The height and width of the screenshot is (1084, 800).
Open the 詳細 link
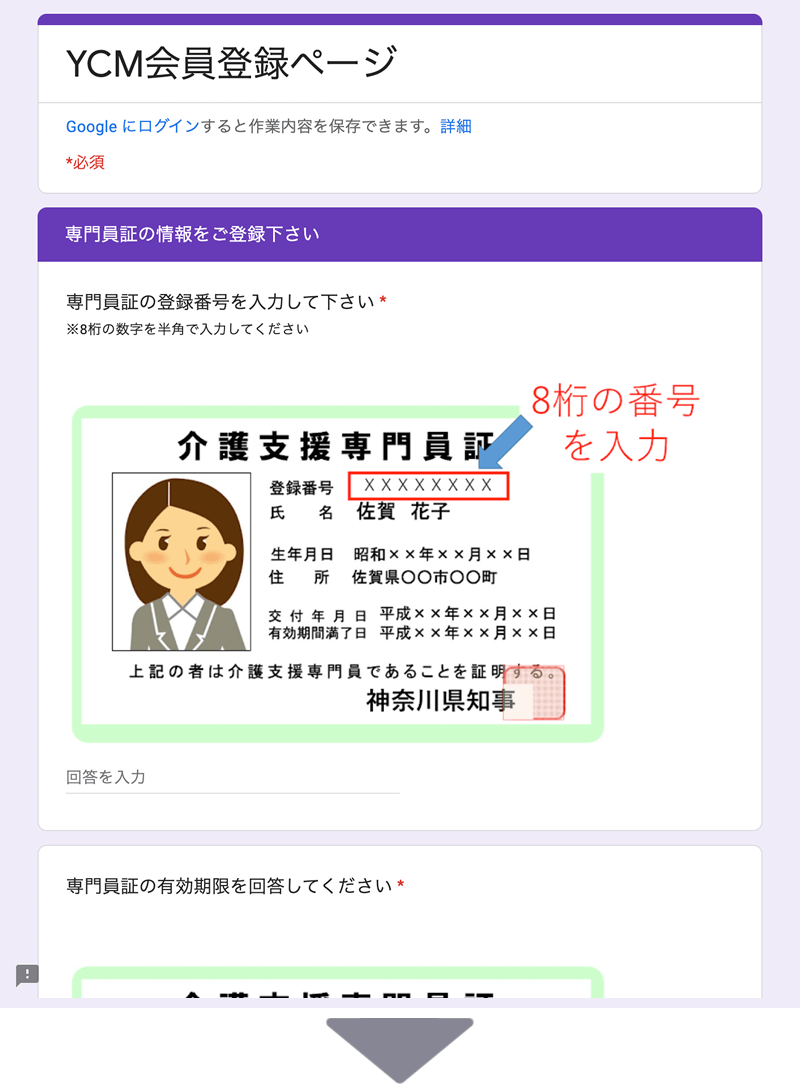pos(455,127)
